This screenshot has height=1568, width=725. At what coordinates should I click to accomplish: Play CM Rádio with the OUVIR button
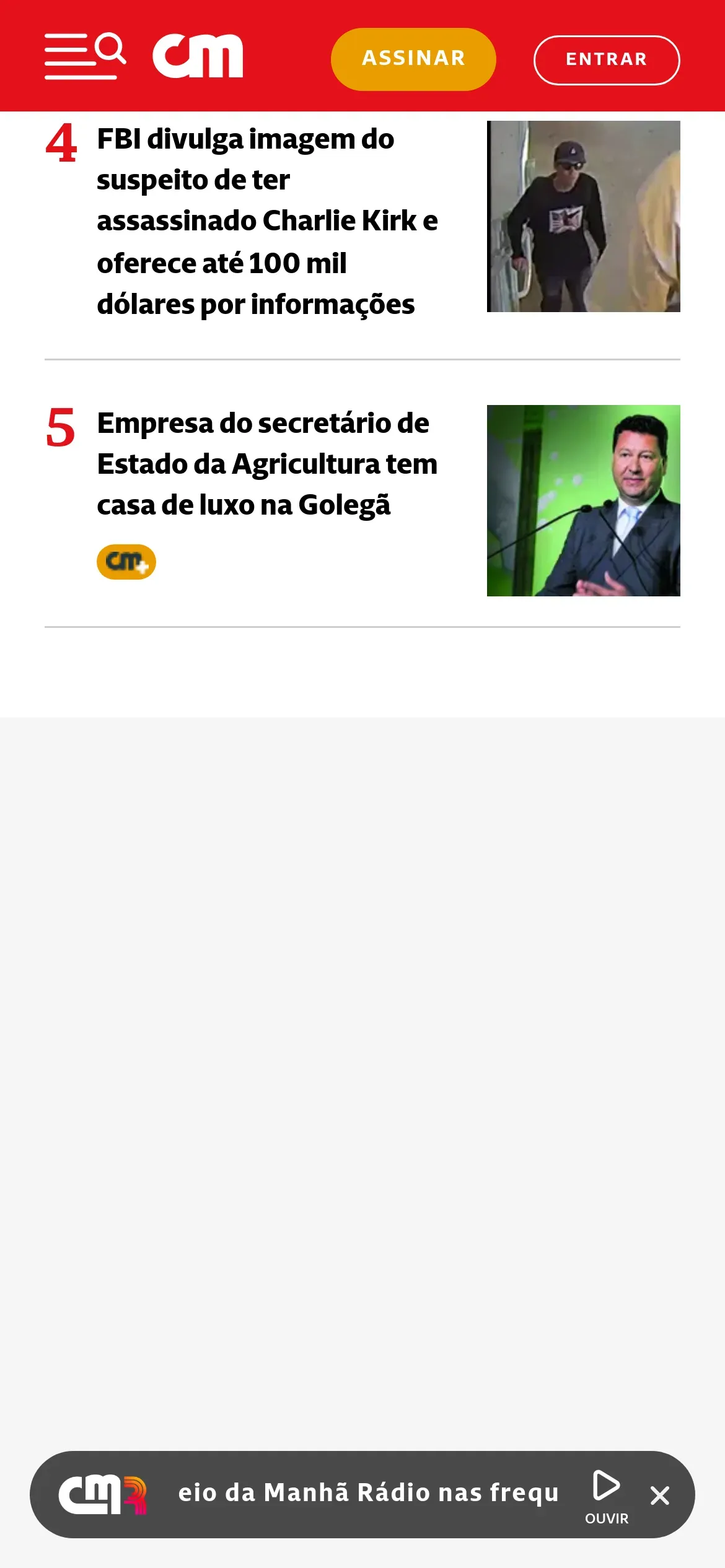606,1494
